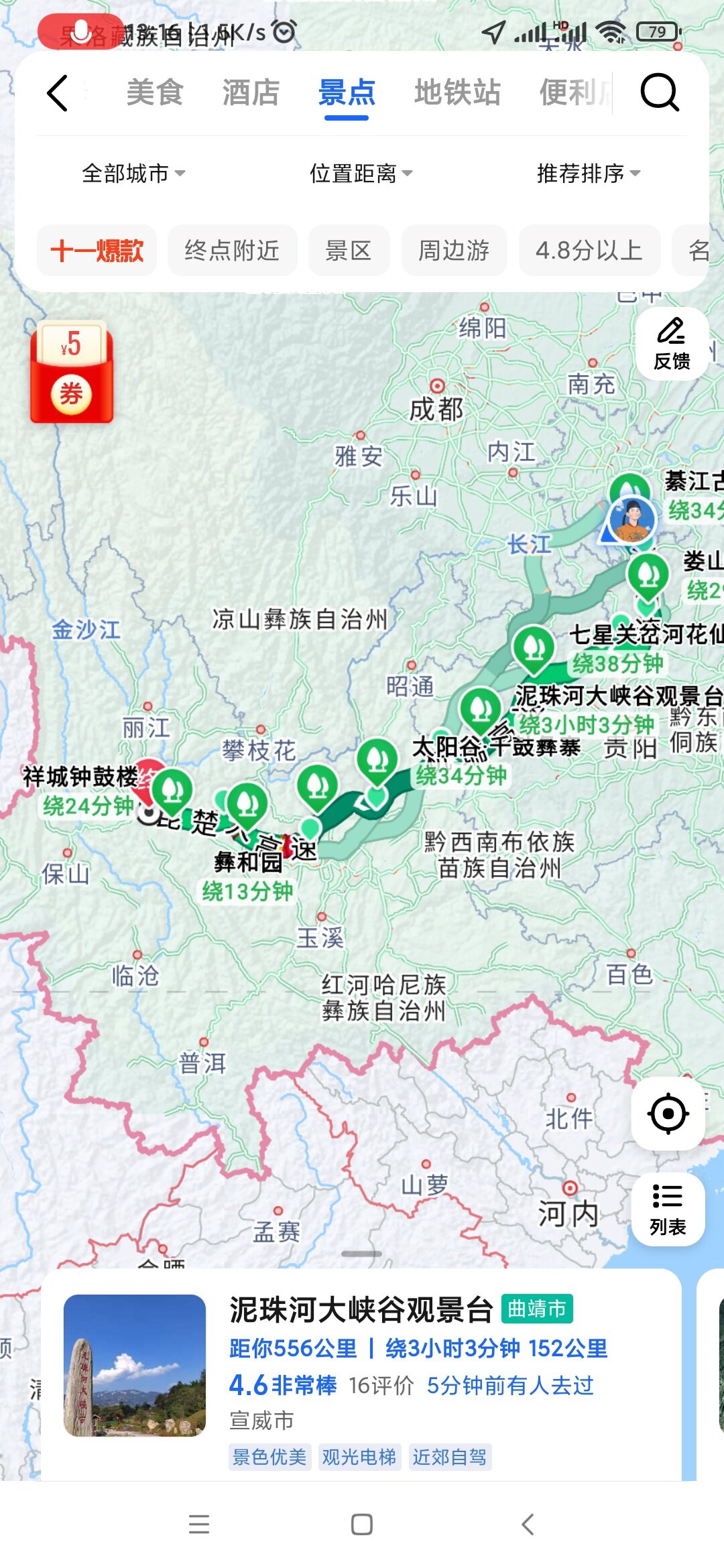Select the 周边游 filter chip
Screen dimensions: 724x1568
pos(454,251)
